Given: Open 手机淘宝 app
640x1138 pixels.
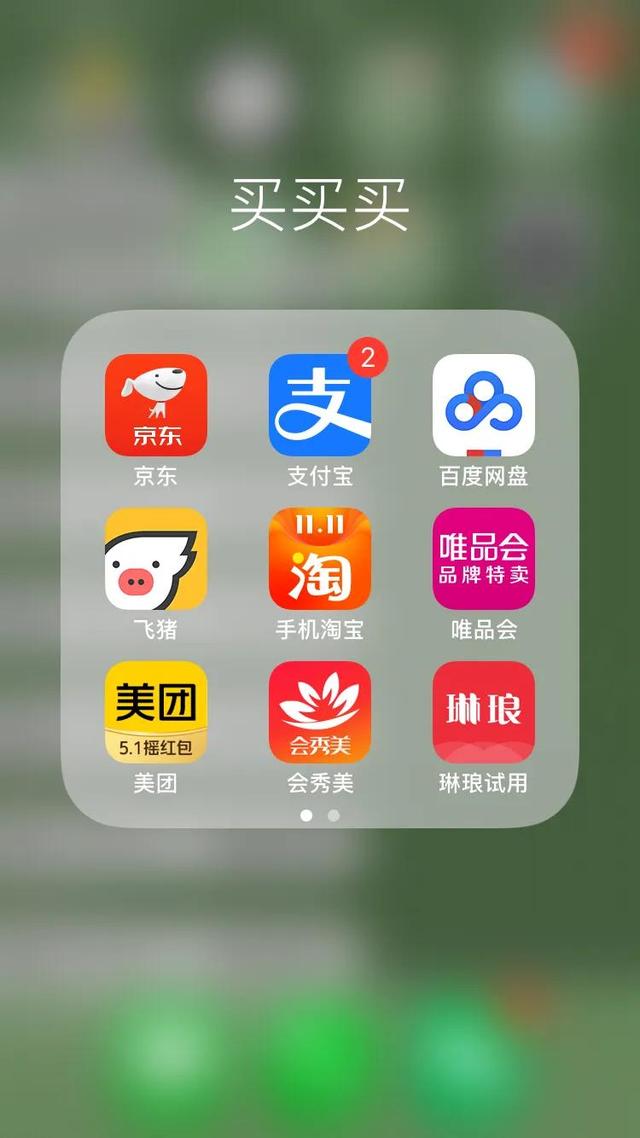Looking at the screenshot, I should pos(320,559).
